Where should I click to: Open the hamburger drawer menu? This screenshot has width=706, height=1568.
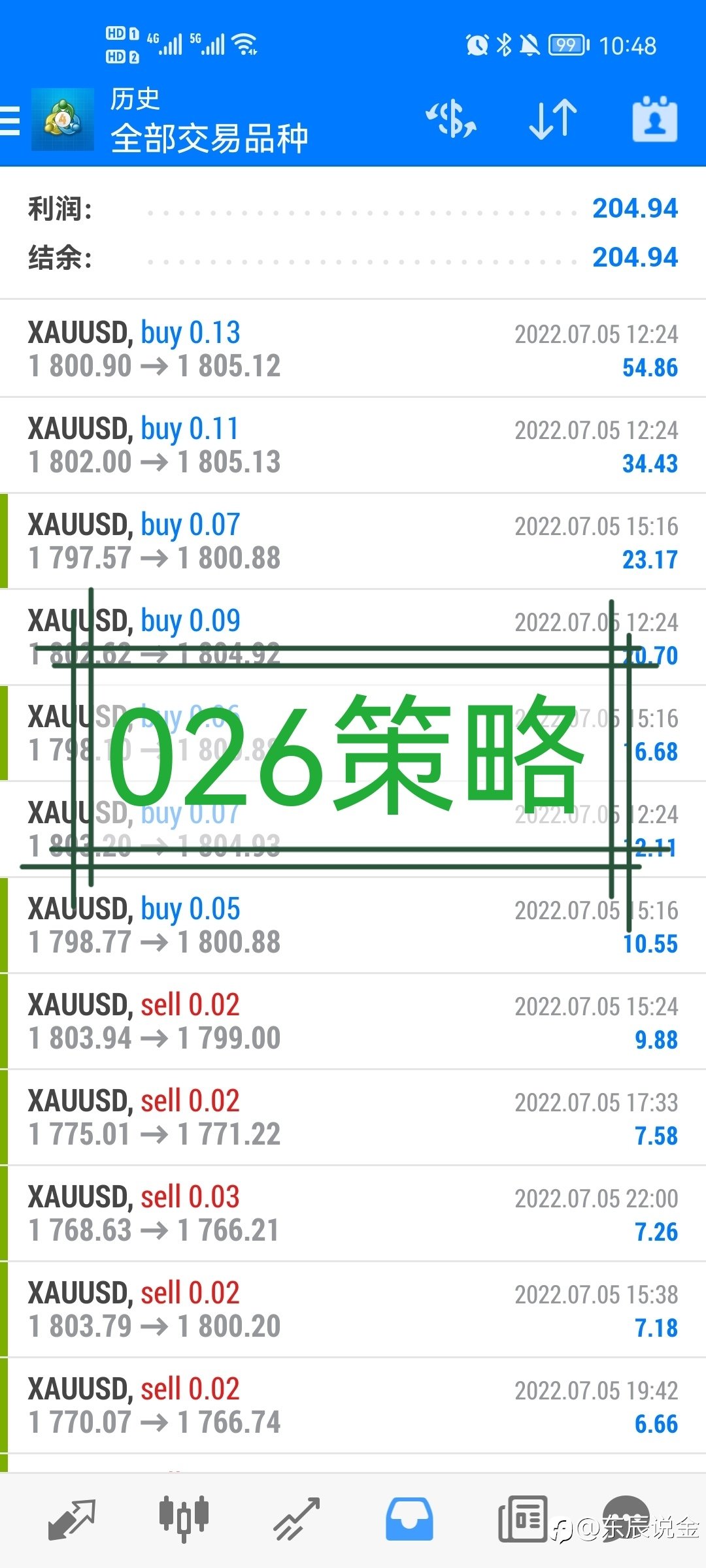pos(10,121)
